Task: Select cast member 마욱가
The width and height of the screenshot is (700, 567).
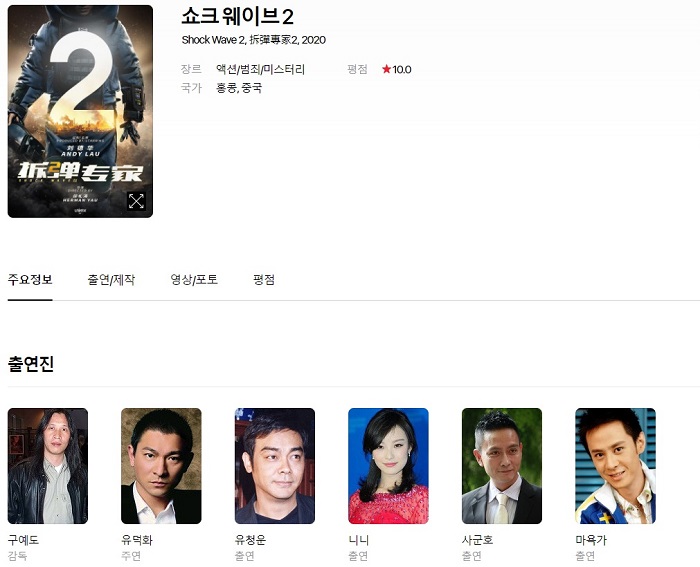Action: click(x=615, y=466)
